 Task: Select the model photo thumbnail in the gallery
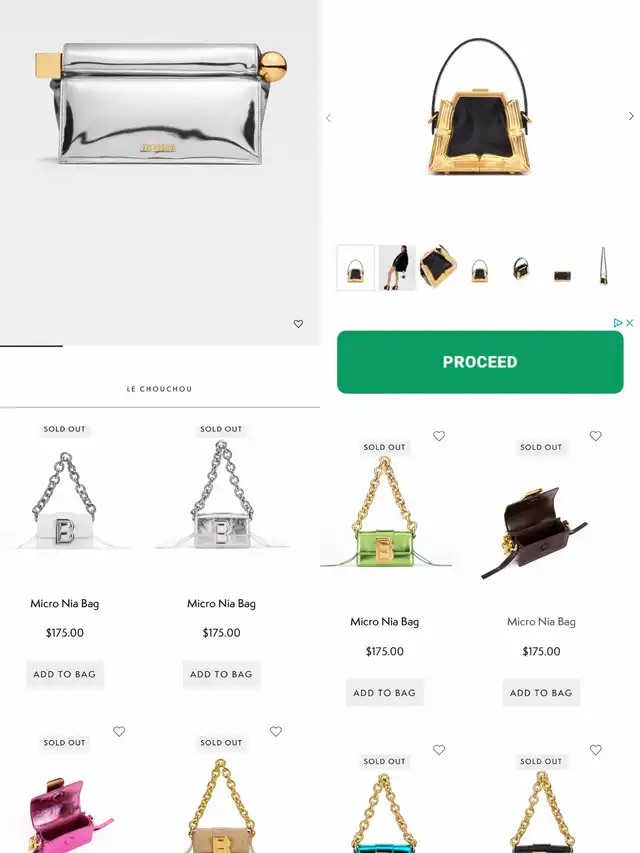[x=397, y=268]
